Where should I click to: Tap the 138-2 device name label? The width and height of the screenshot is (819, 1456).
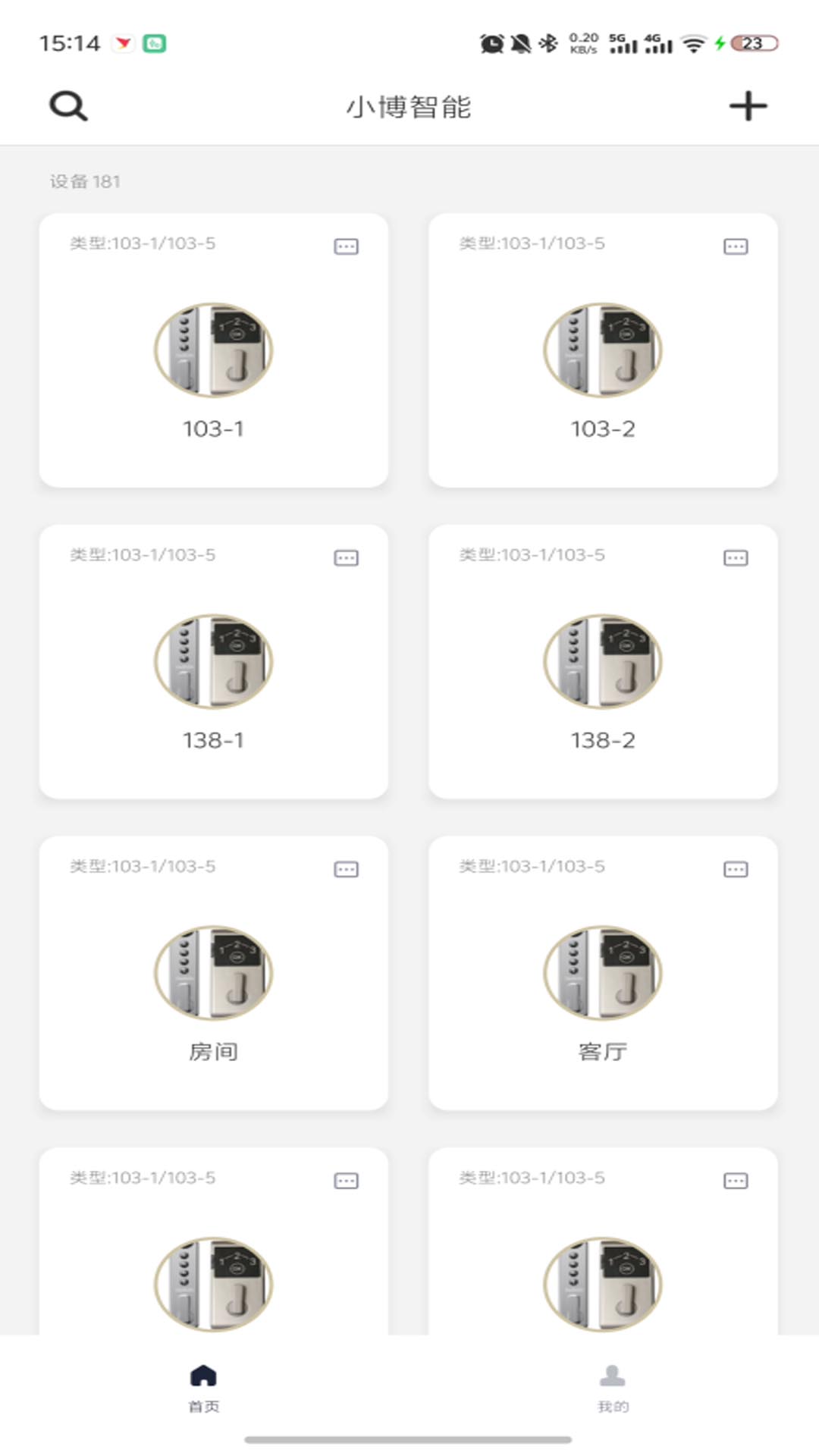(x=603, y=739)
